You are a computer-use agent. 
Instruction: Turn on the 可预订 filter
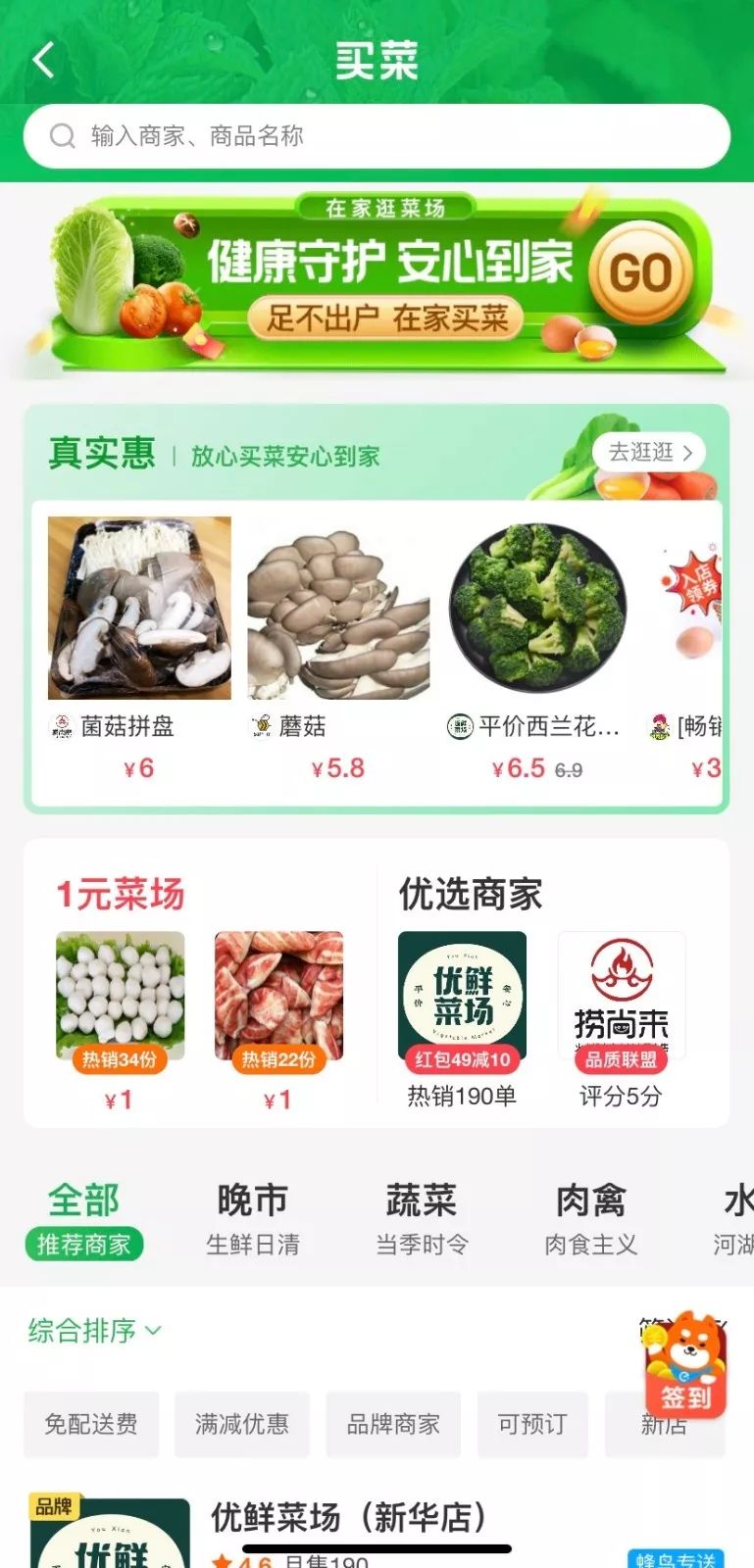click(532, 1425)
